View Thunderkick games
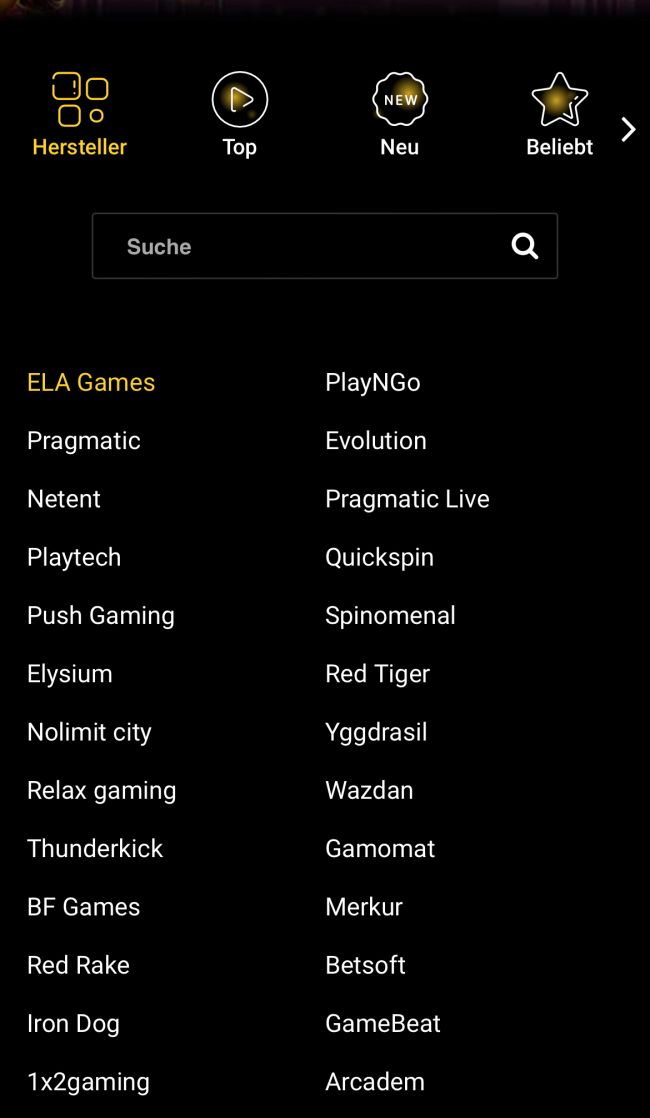This screenshot has height=1118, width=650. (95, 848)
